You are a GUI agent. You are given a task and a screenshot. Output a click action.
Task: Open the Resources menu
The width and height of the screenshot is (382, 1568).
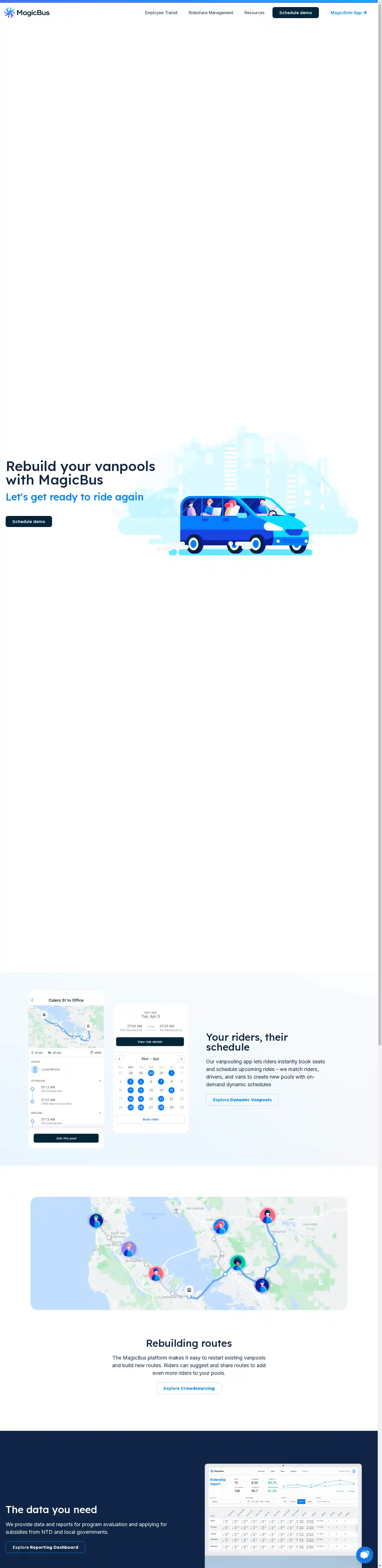(x=254, y=13)
